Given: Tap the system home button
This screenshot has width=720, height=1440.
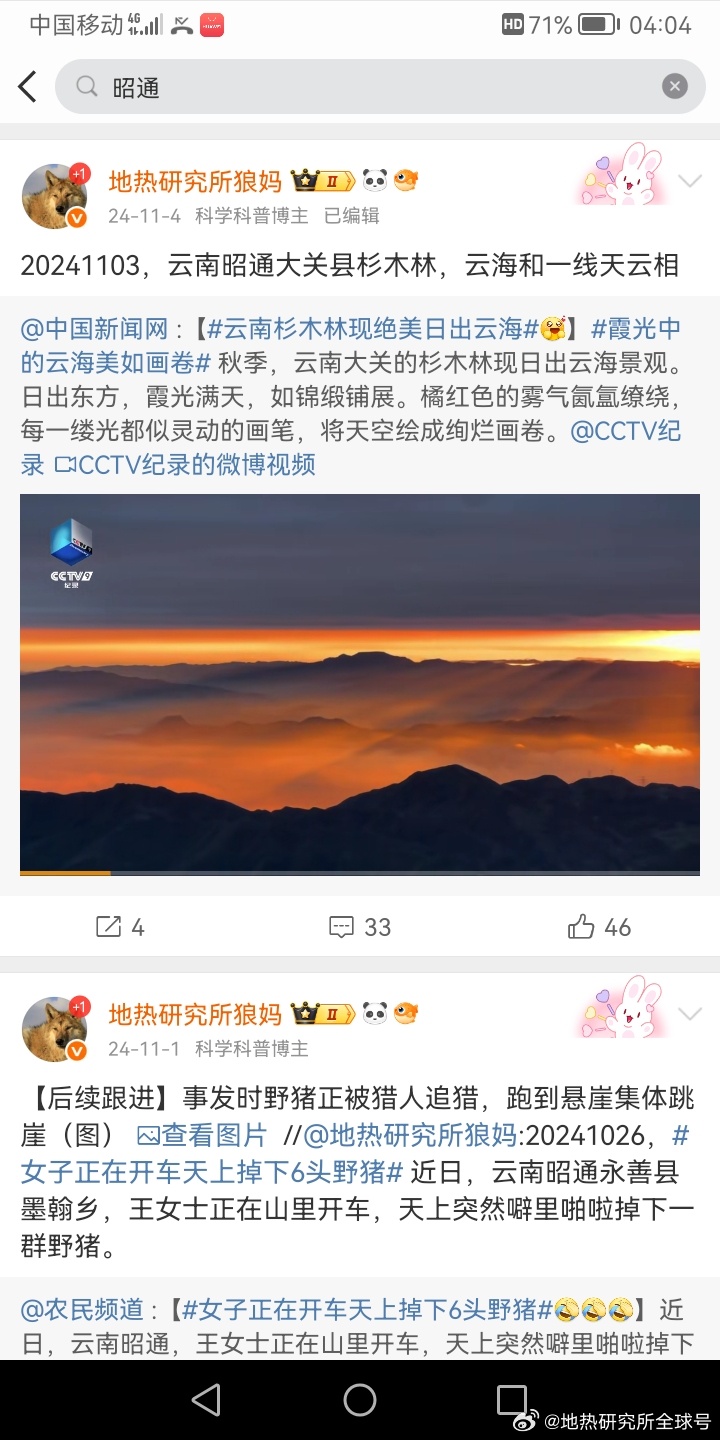Looking at the screenshot, I should (360, 1400).
